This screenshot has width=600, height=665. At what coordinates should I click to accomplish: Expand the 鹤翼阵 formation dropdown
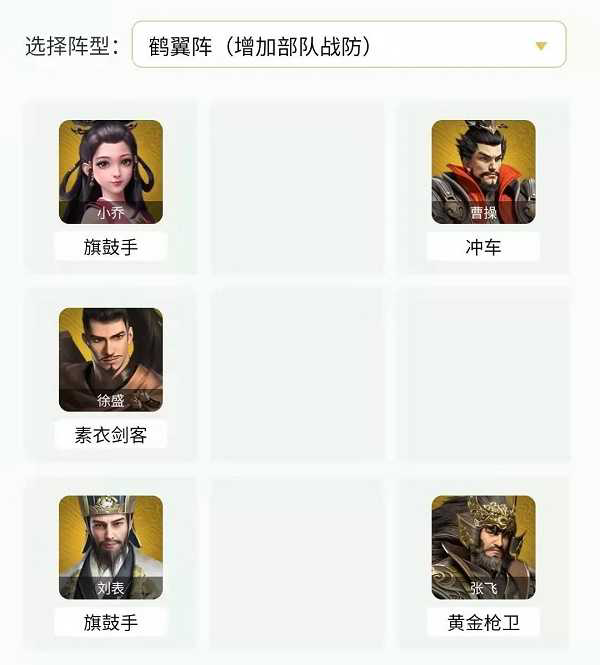[349, 45]
